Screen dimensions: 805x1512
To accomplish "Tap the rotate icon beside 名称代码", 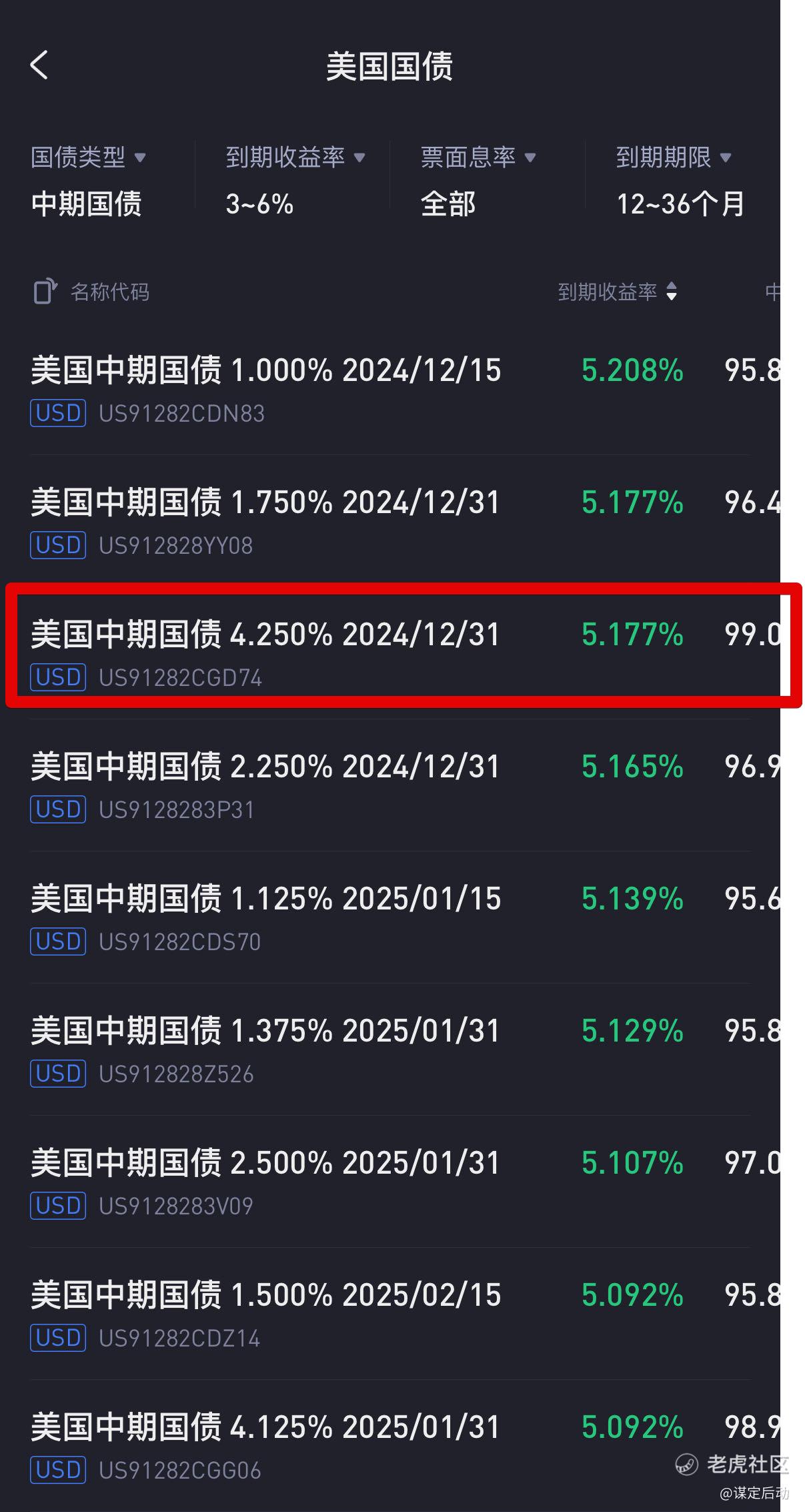I will click(x=45, y=292).
